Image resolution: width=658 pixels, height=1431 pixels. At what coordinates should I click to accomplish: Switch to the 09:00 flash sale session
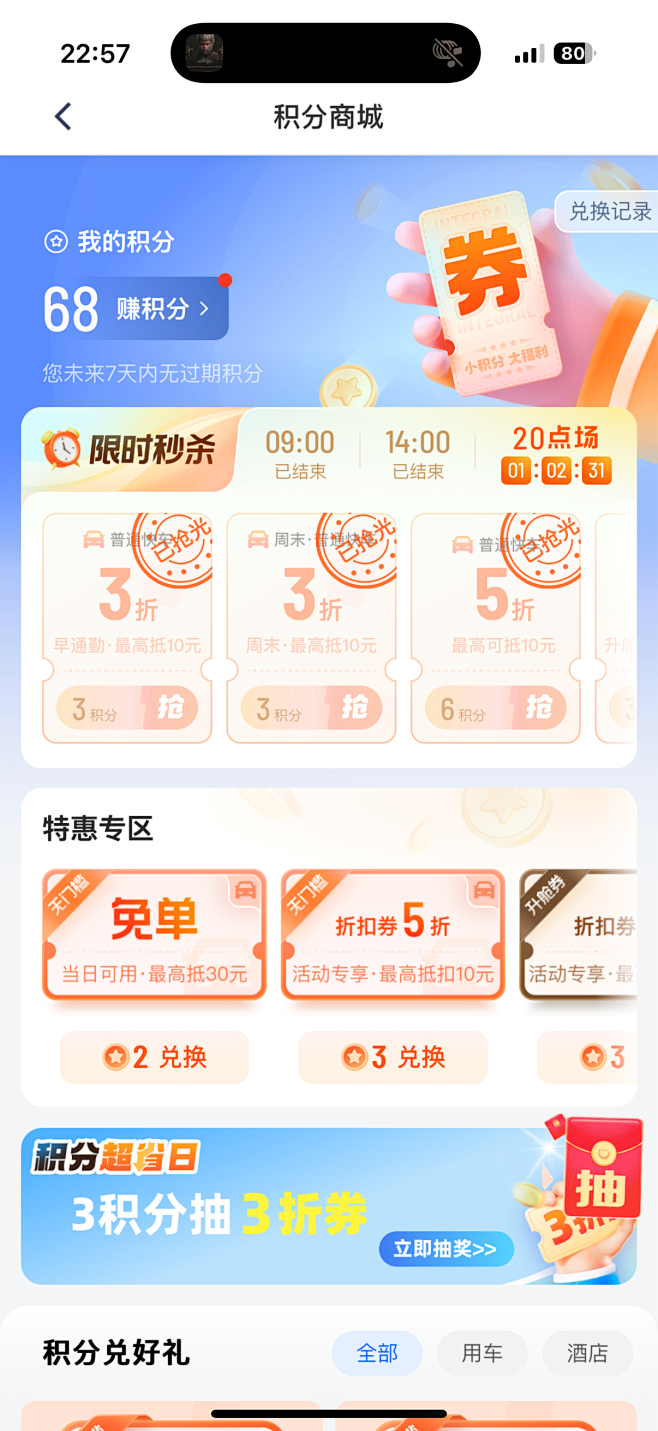(300, 453)
